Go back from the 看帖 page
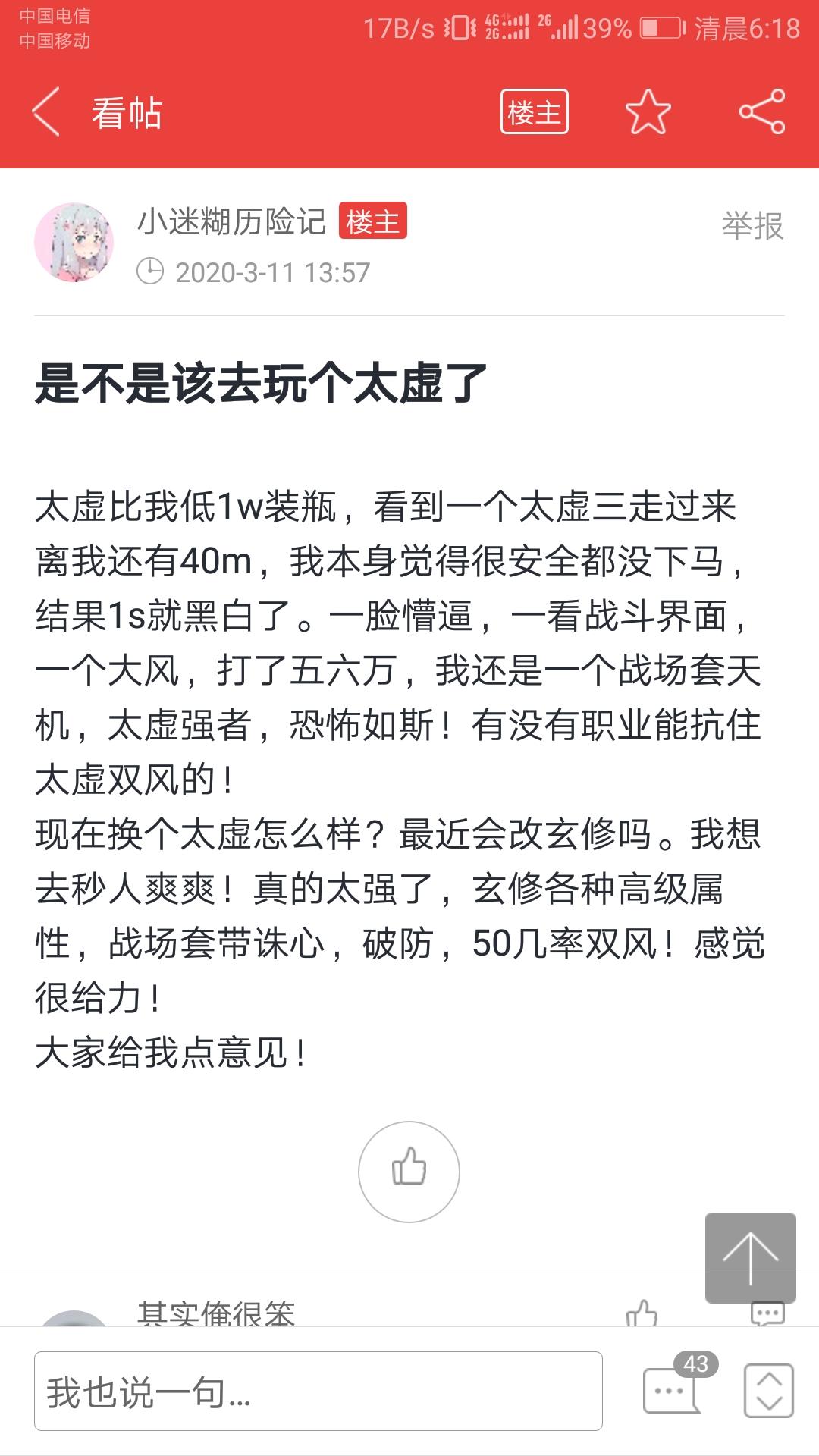 click(x=45, y=111)
